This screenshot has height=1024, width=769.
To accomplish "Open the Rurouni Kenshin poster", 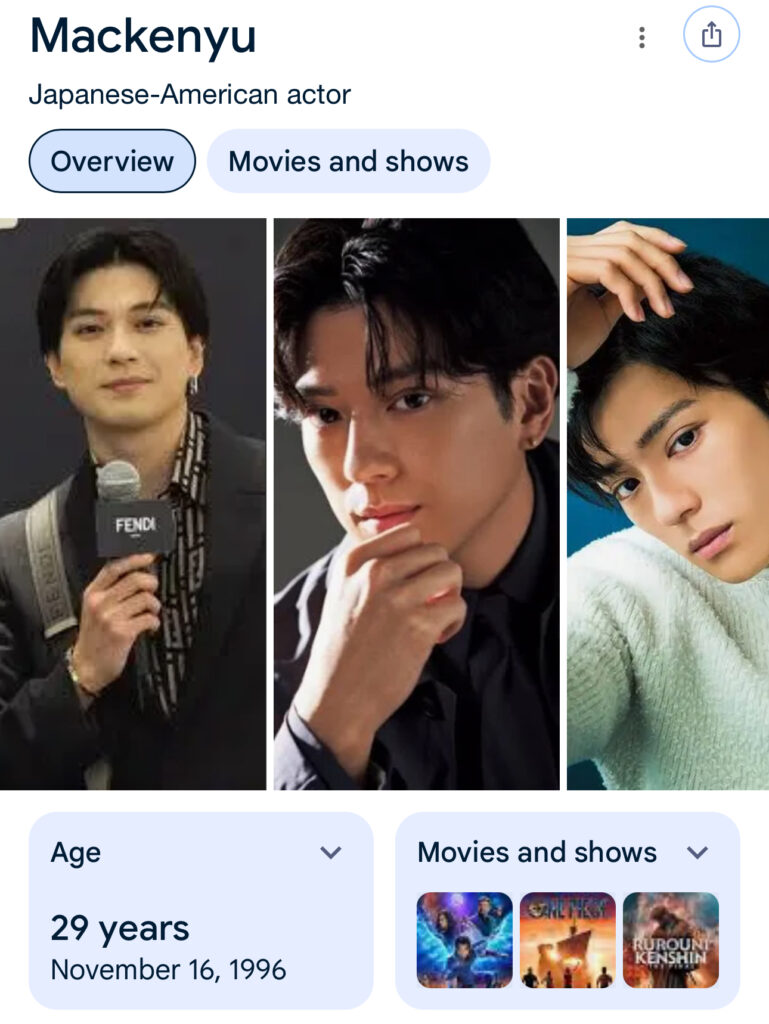I will 670,940.
